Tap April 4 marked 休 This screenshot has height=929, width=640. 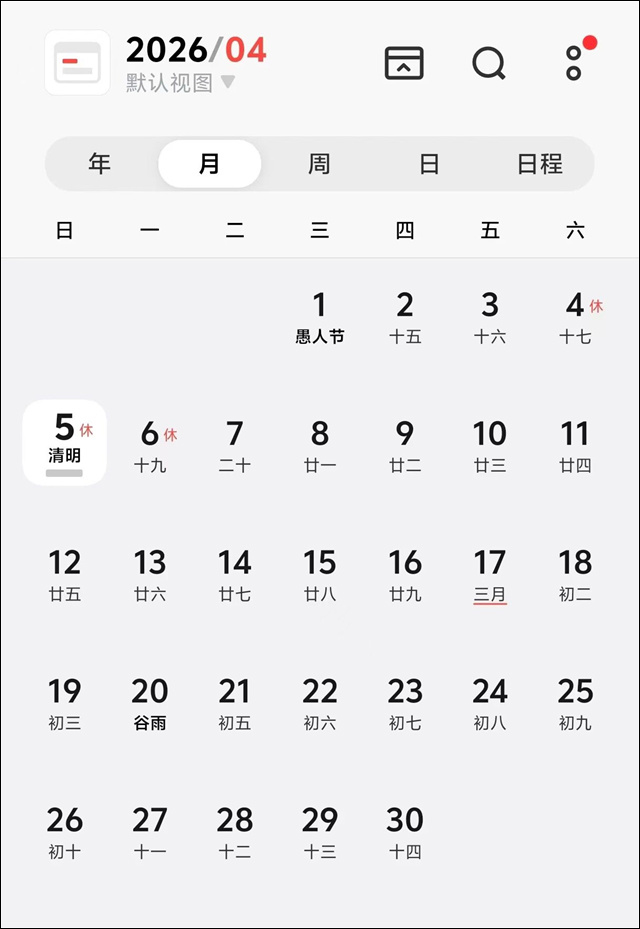(x=576, y=316)
